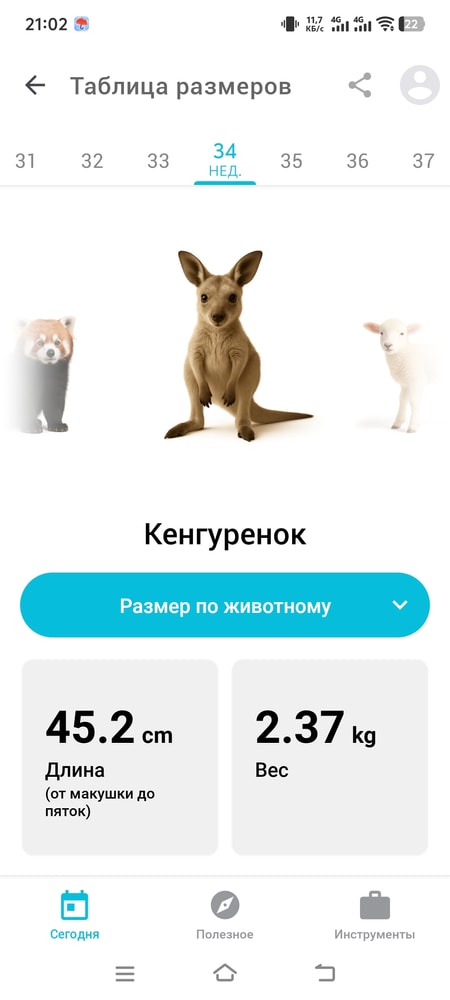Open recent apps from the navigation bar
The height and width of the screenshot is (1000, 450).
(125, 973)
